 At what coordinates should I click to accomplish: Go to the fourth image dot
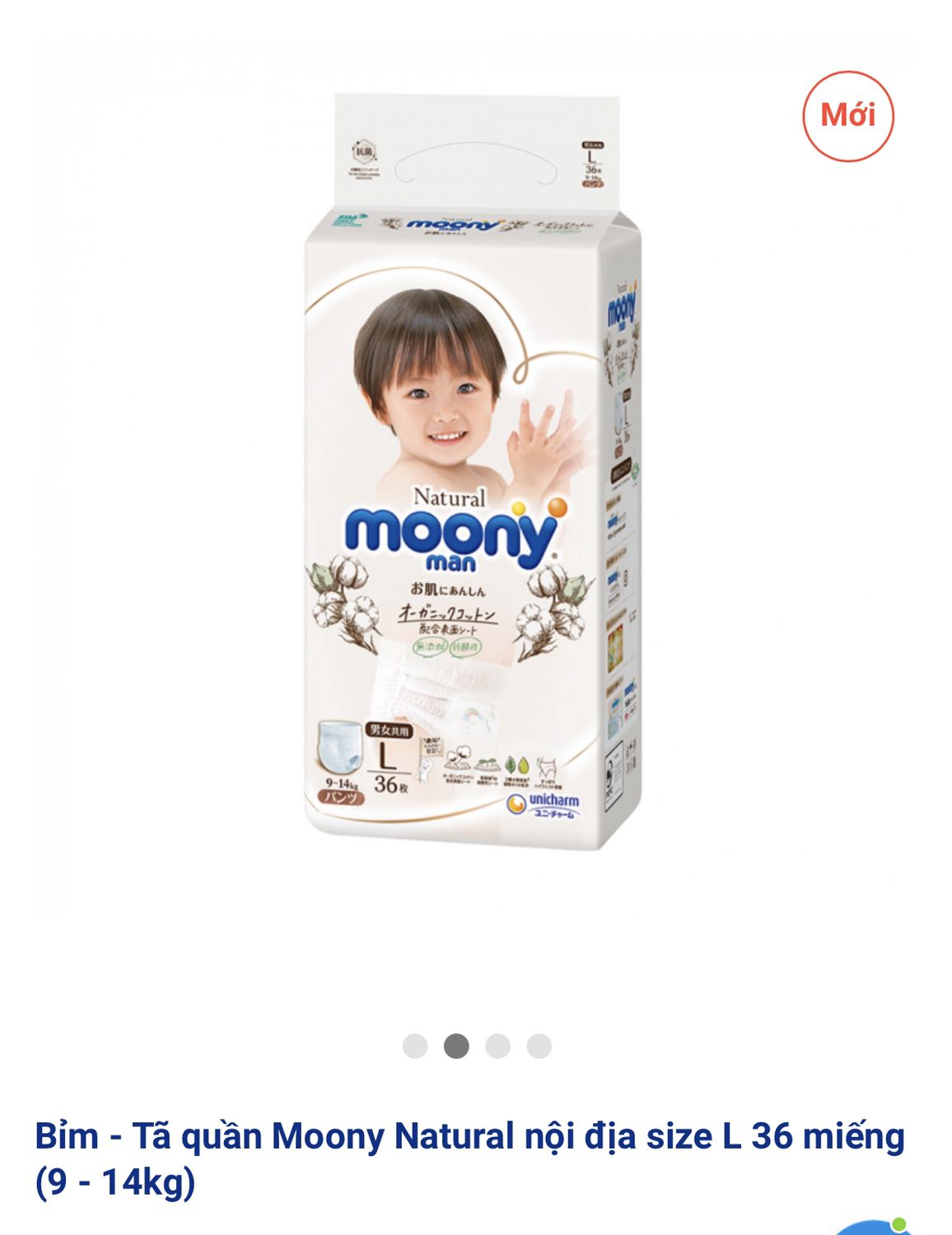(539, 1046)
